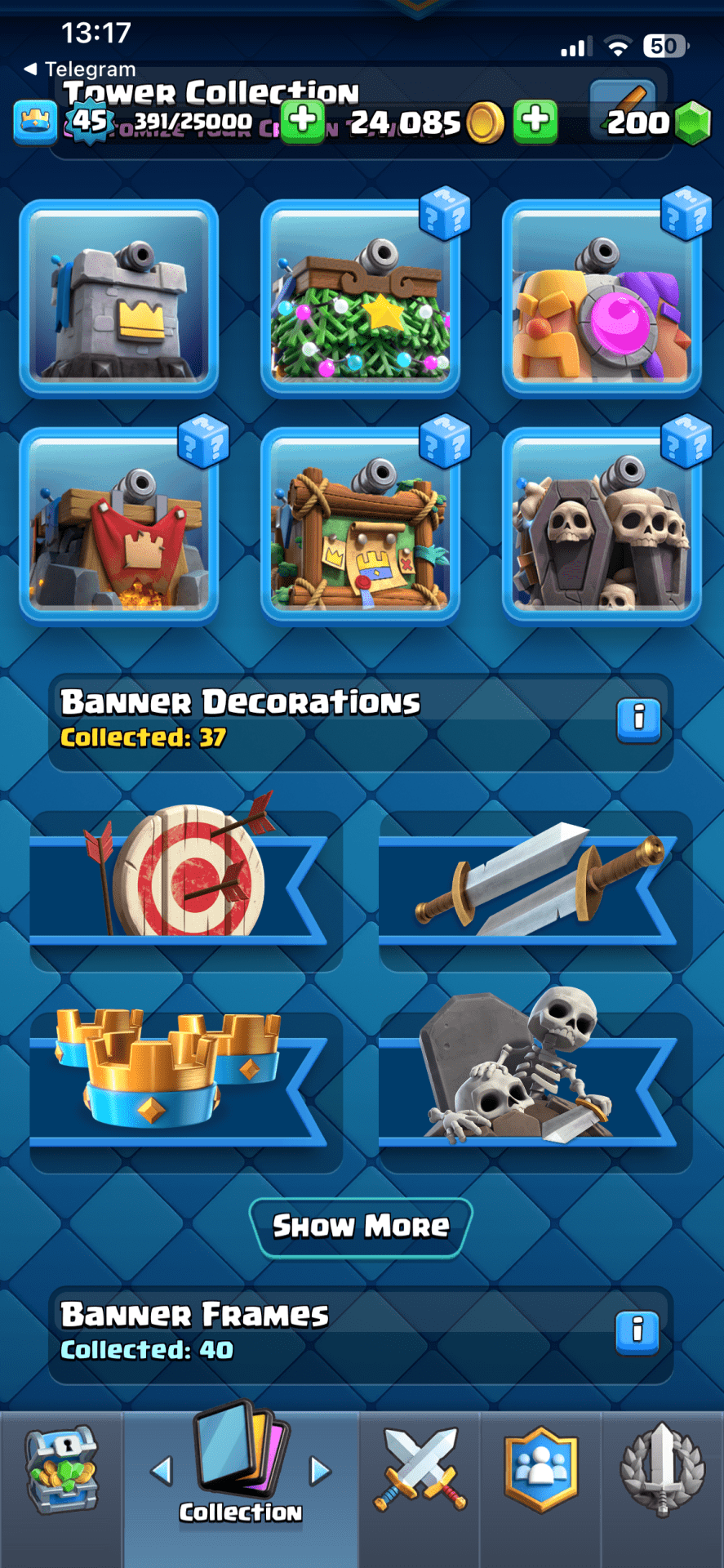Image resolution: width=724 pixels, height=1568 pixels.
Task: Select the Christmas tree tower skin
Action: pos(360,299)
